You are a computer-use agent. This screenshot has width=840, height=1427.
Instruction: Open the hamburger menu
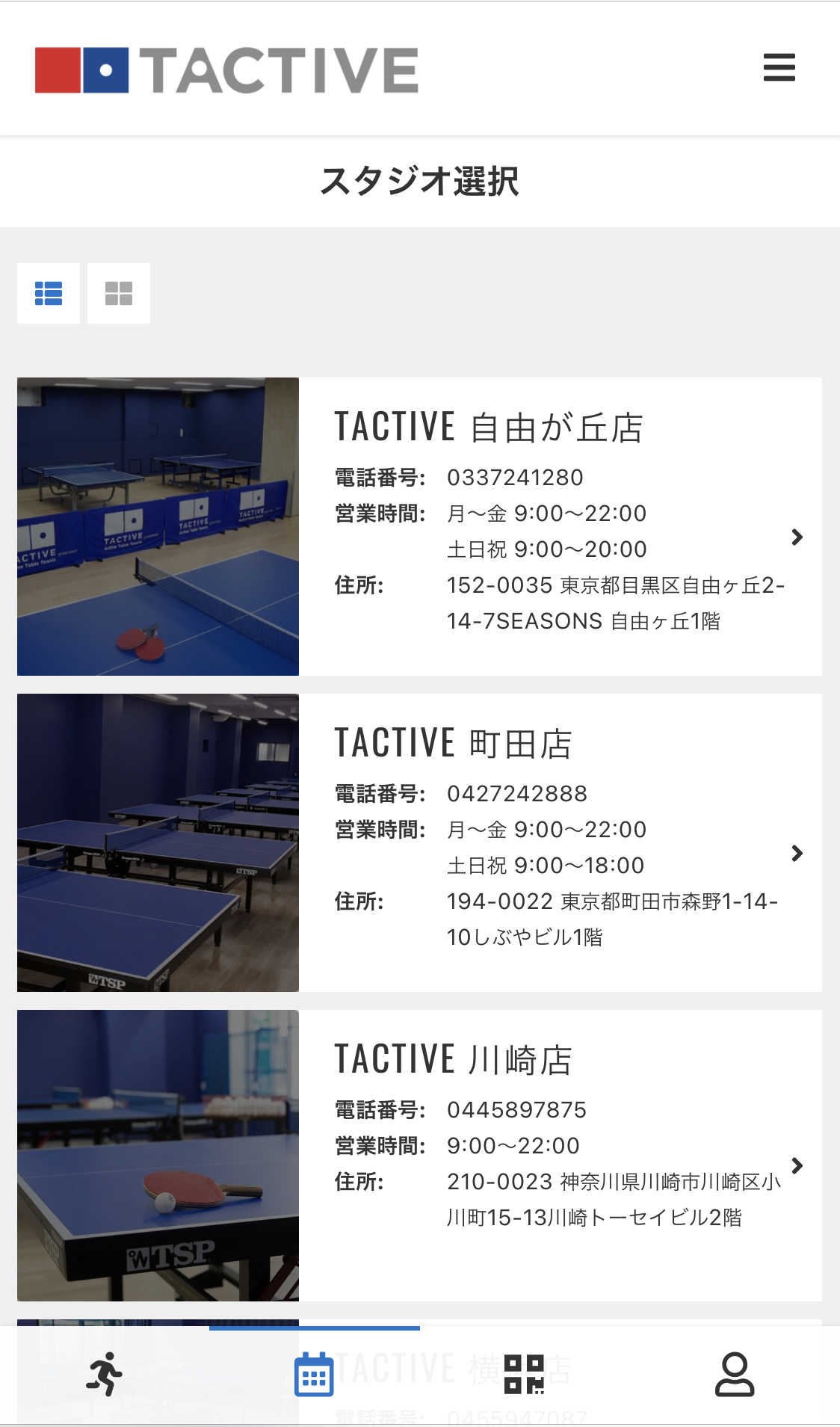(779, 67)
